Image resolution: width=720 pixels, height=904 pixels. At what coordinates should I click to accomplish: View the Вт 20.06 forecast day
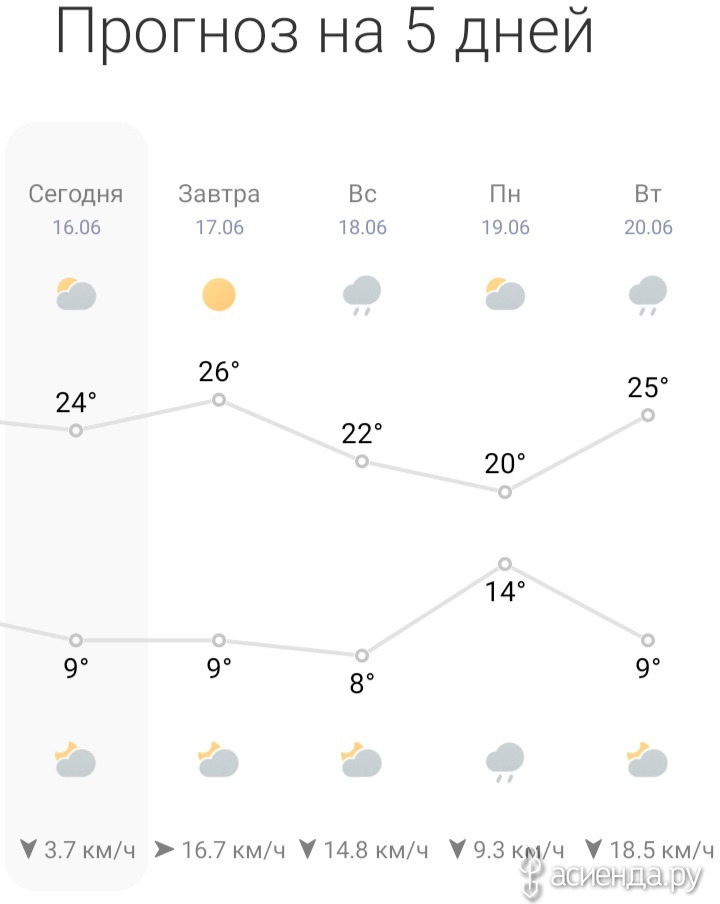coord(648,208)
